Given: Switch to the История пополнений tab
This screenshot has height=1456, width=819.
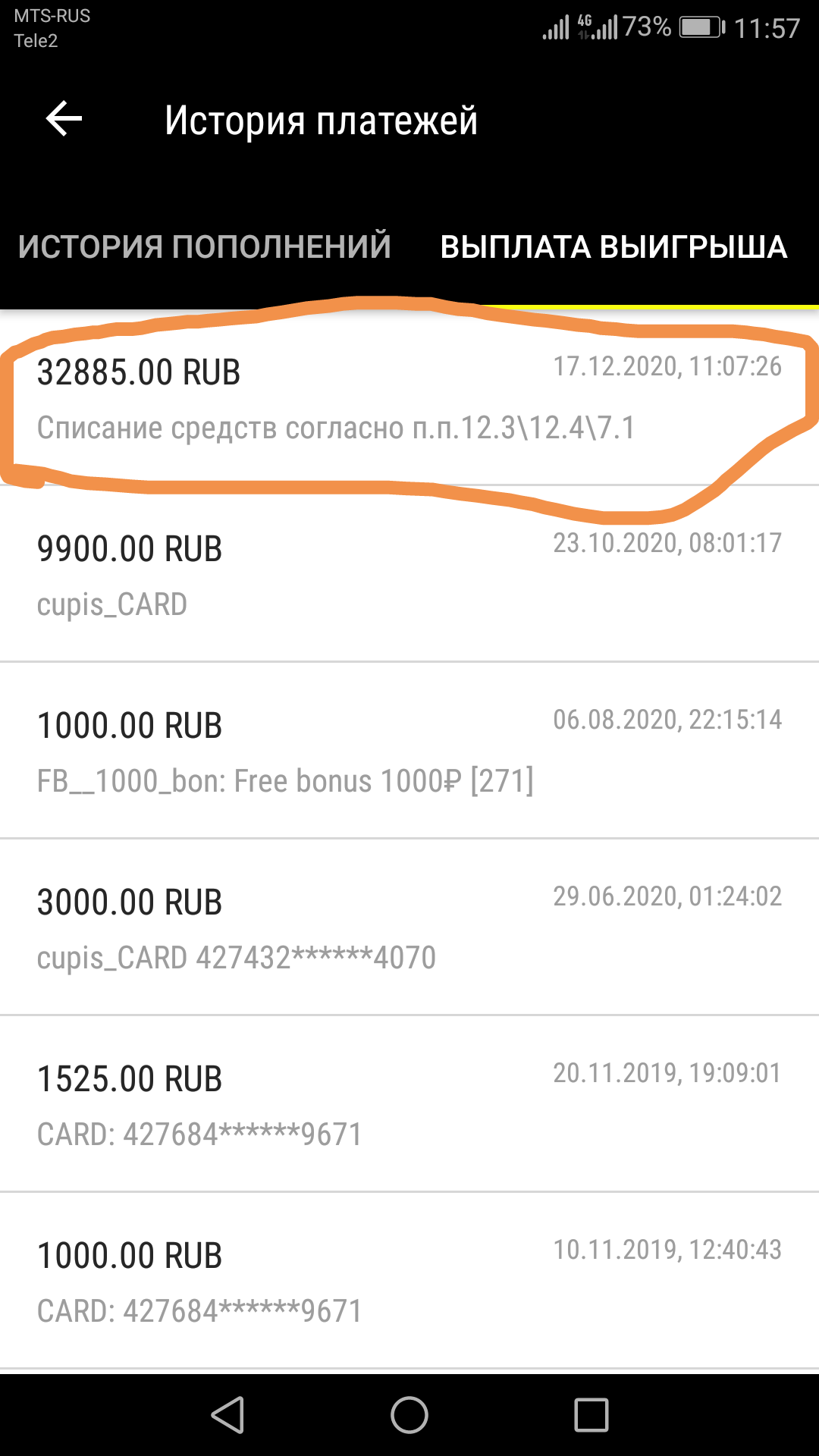Looking at the screenshot, I should [x=205, y=247].
